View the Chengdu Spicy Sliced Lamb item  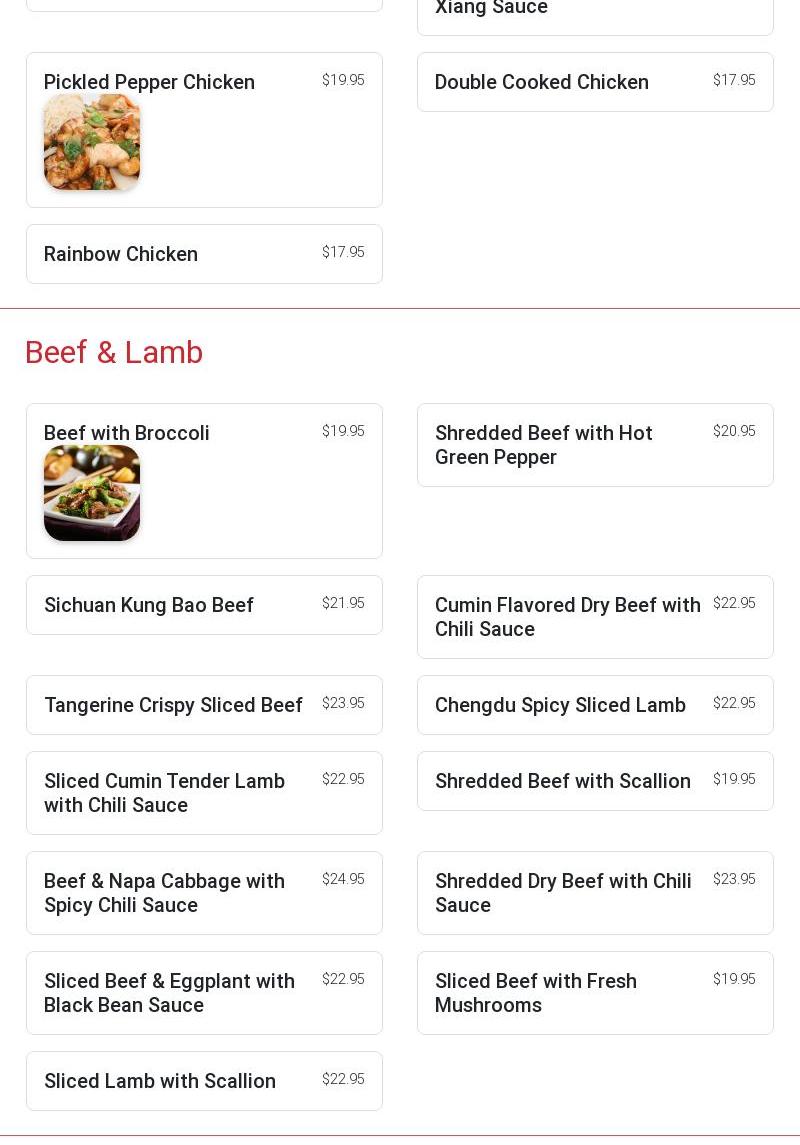coord(595,705)
